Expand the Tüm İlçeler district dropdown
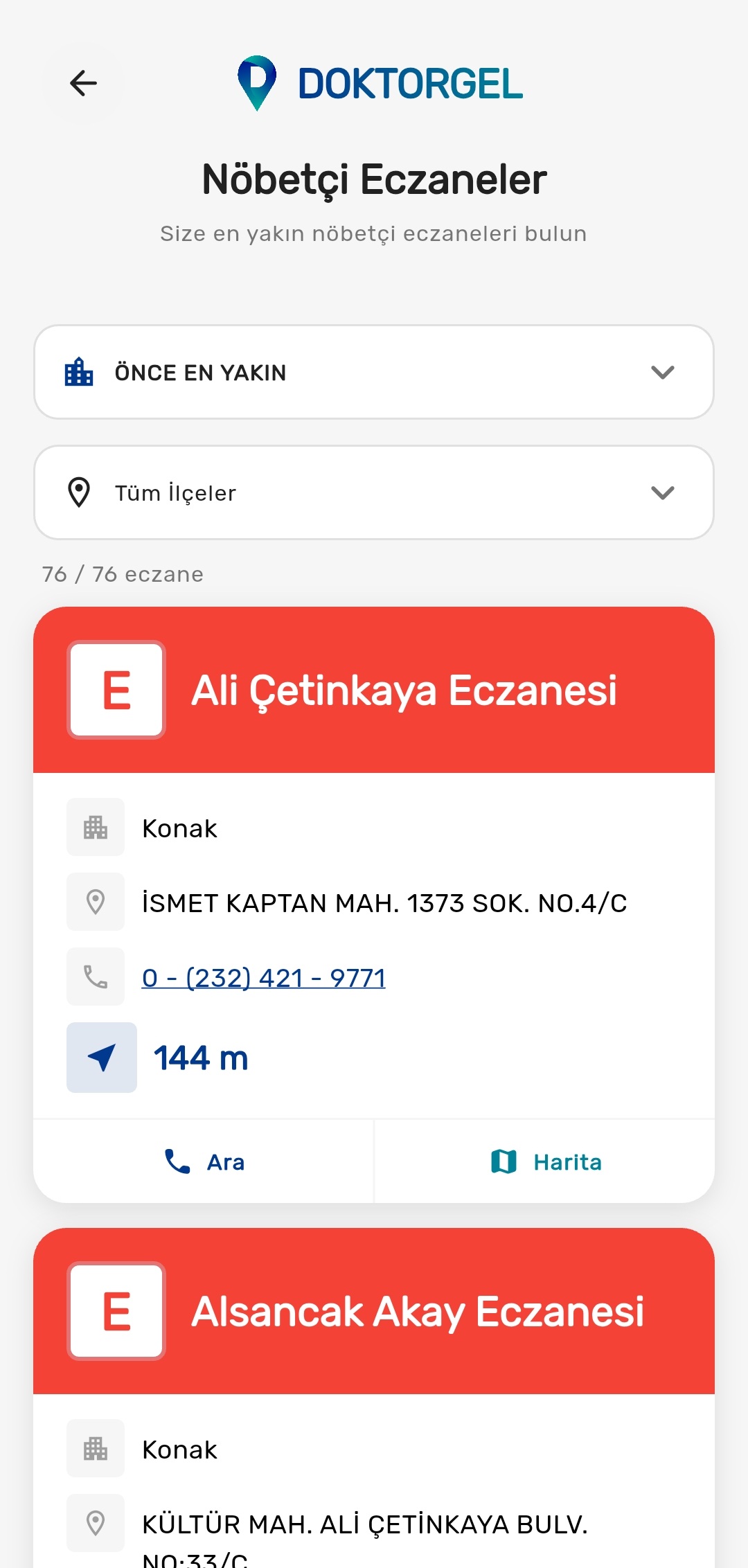Screen dimensions: 748x1568 (374, 492)
